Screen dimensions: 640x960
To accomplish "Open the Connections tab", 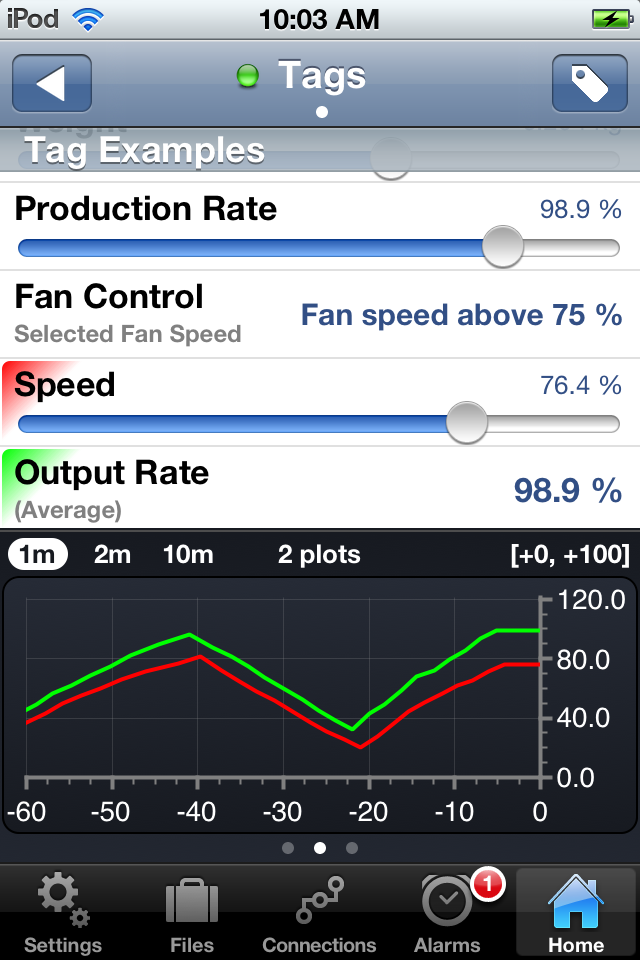I will 319,913.
